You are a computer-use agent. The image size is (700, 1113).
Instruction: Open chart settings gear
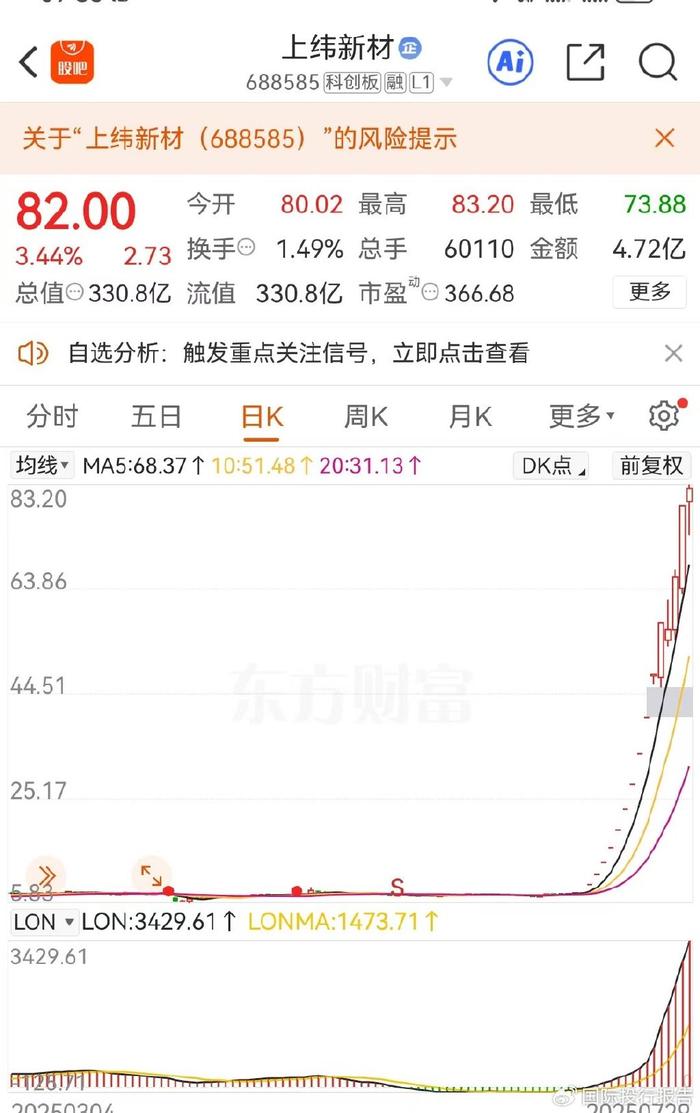(662, 416)
